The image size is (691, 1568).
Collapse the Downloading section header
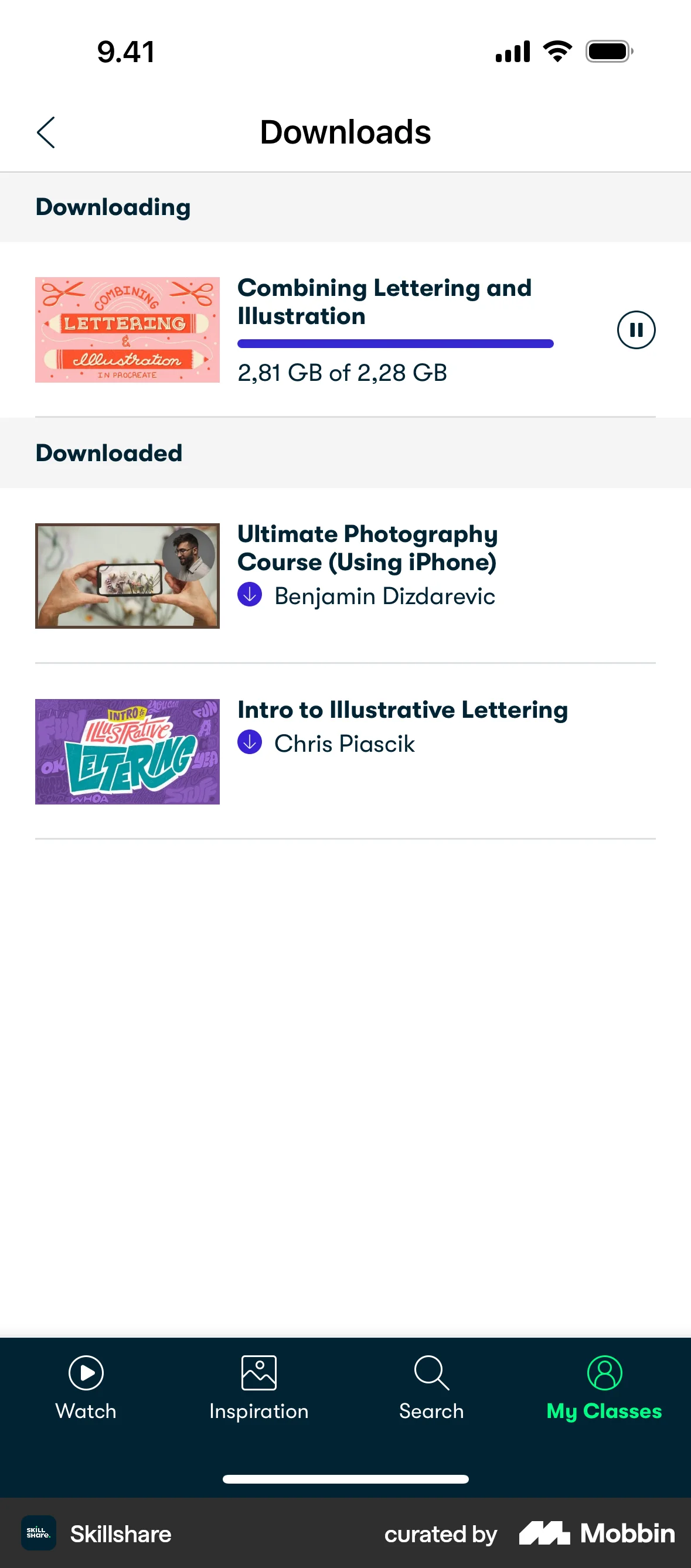click(x=113, y=206)
